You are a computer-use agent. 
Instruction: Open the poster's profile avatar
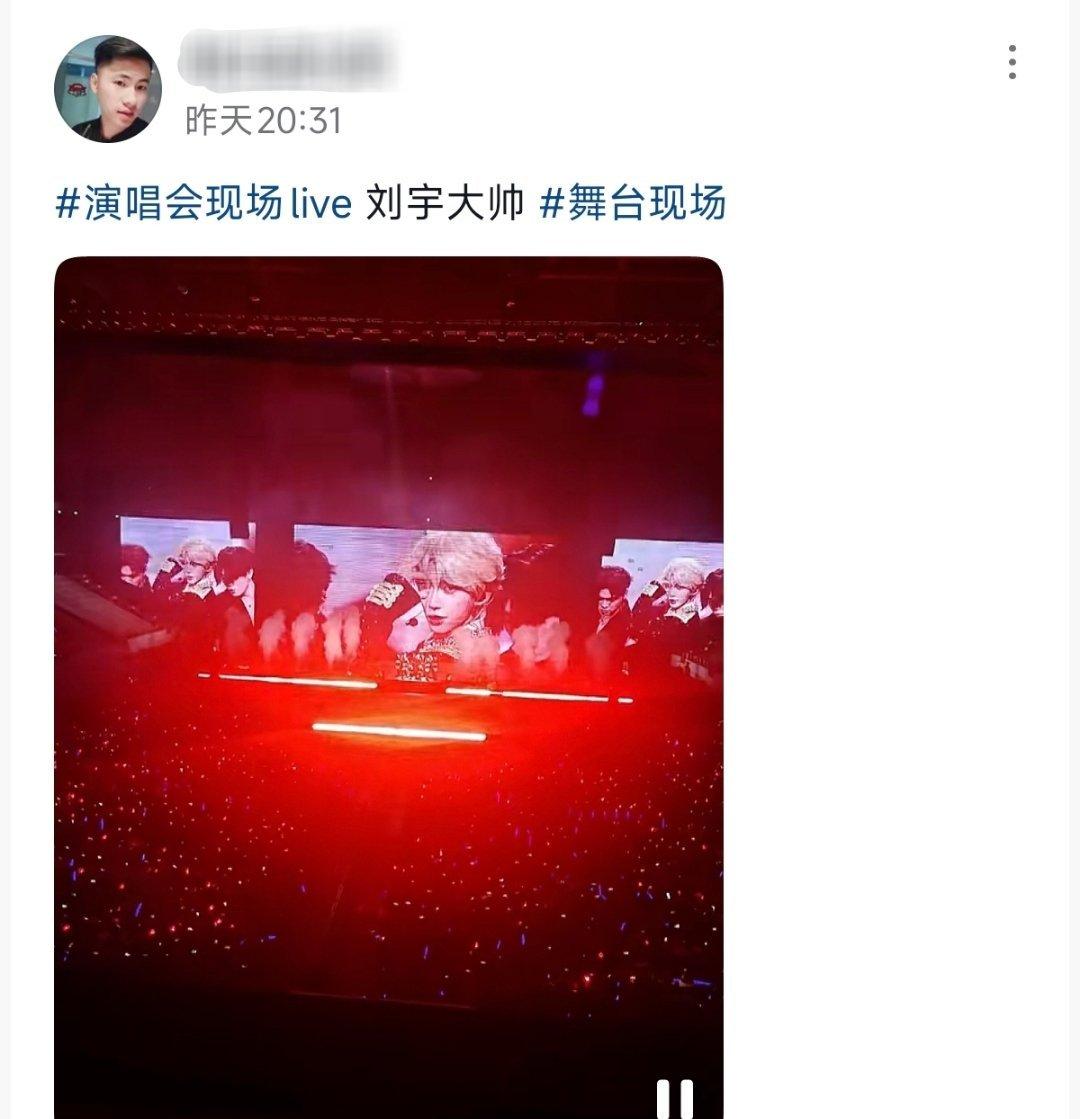(108, 89)
